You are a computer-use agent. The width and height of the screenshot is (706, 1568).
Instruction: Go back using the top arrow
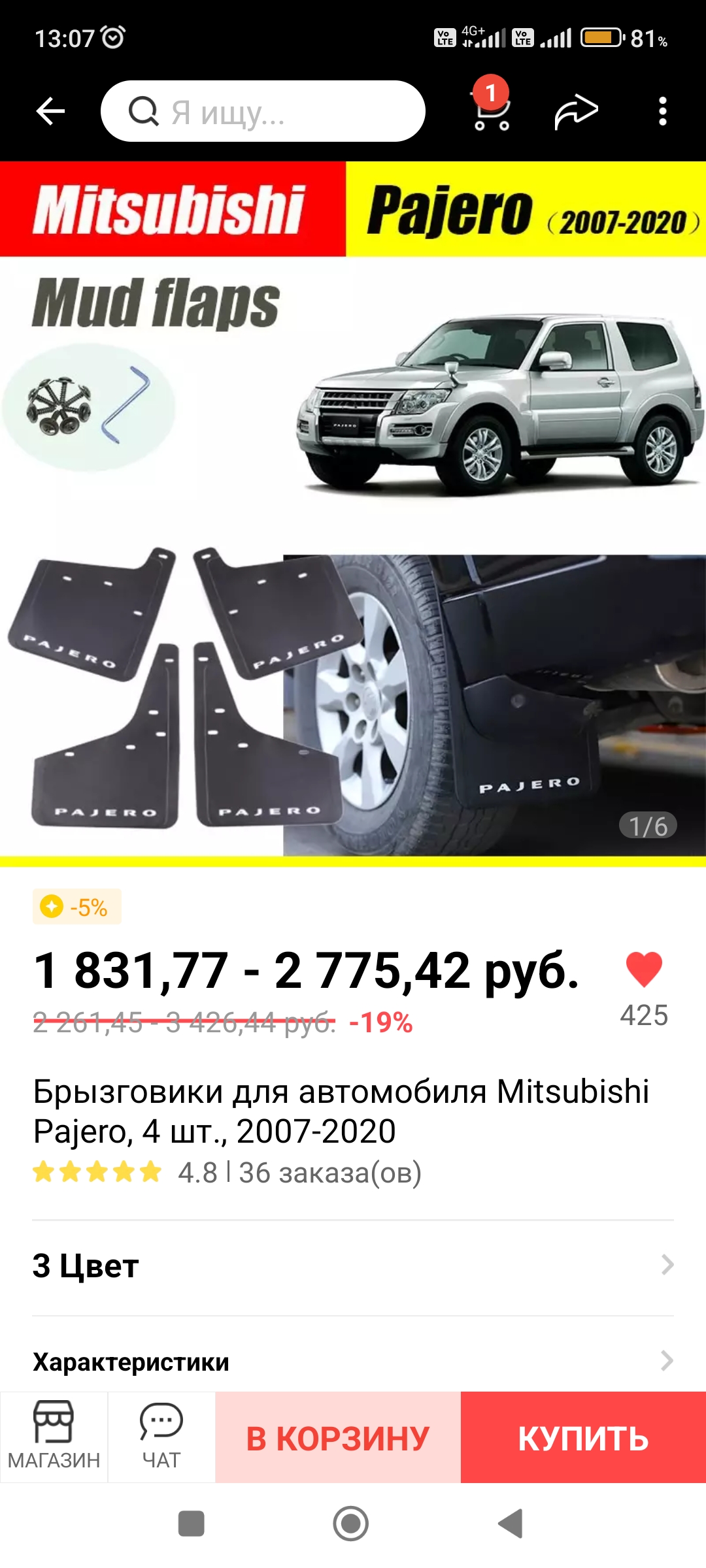coord(50,111)
